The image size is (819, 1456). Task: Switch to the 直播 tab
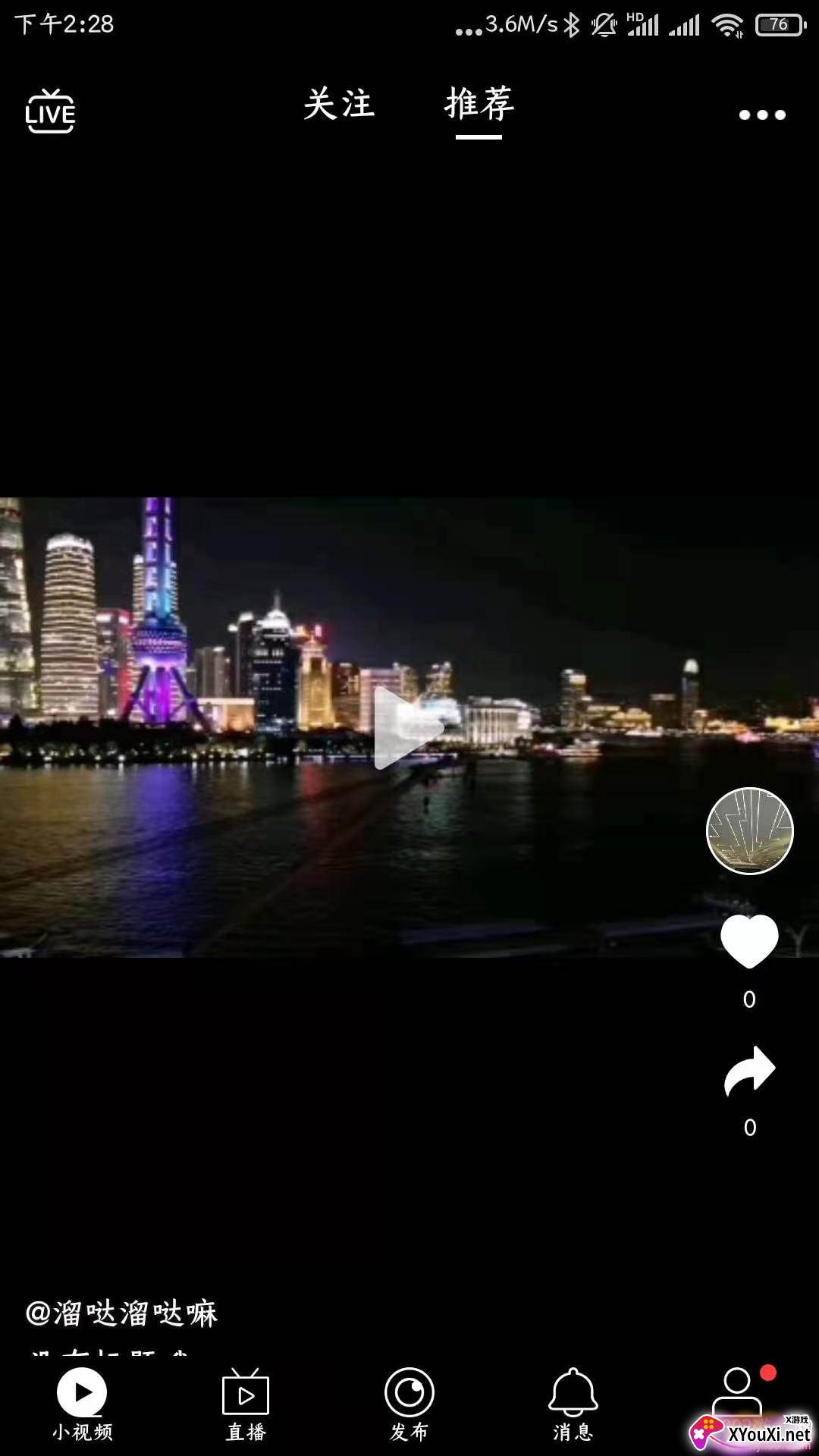coord(246,1403)
